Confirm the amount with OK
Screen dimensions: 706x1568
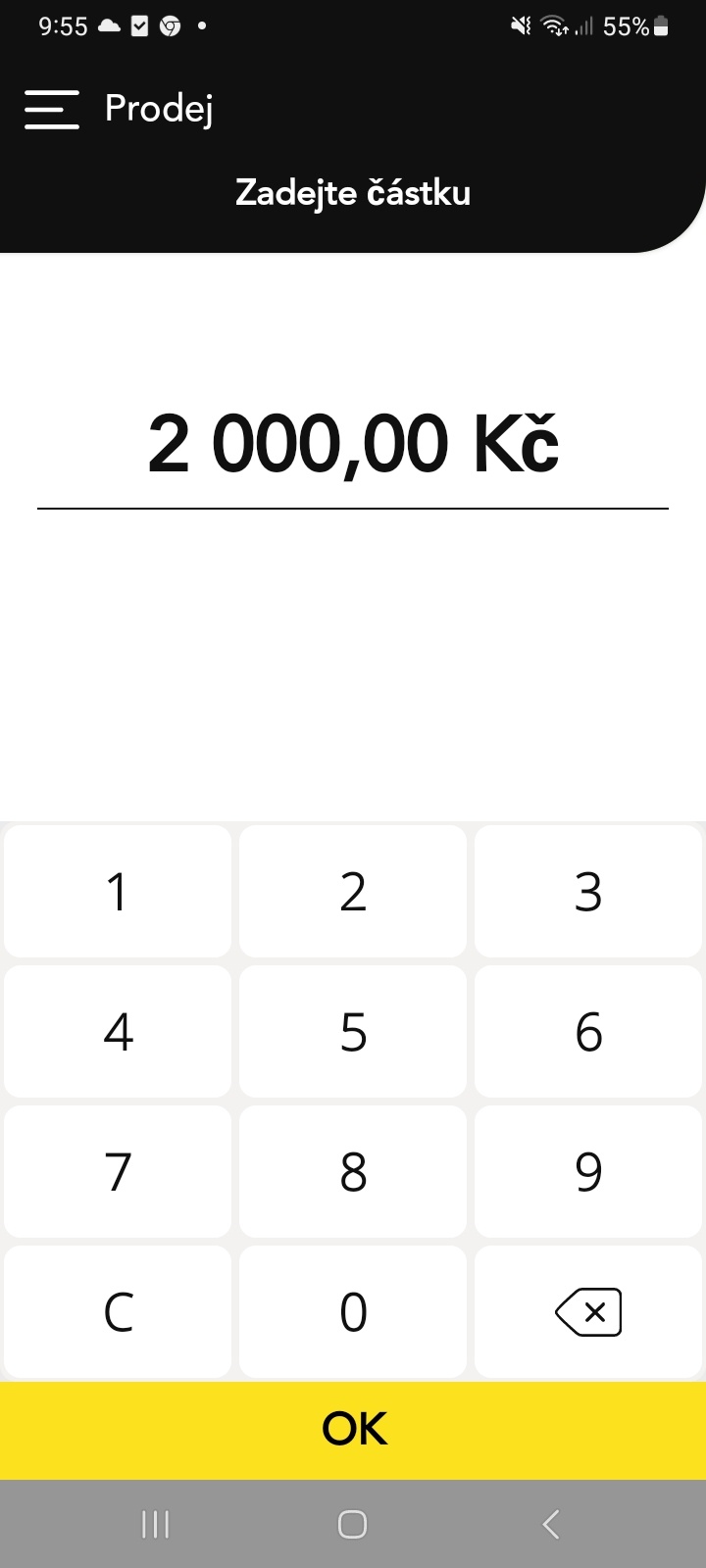click(x=353, y=1430)
